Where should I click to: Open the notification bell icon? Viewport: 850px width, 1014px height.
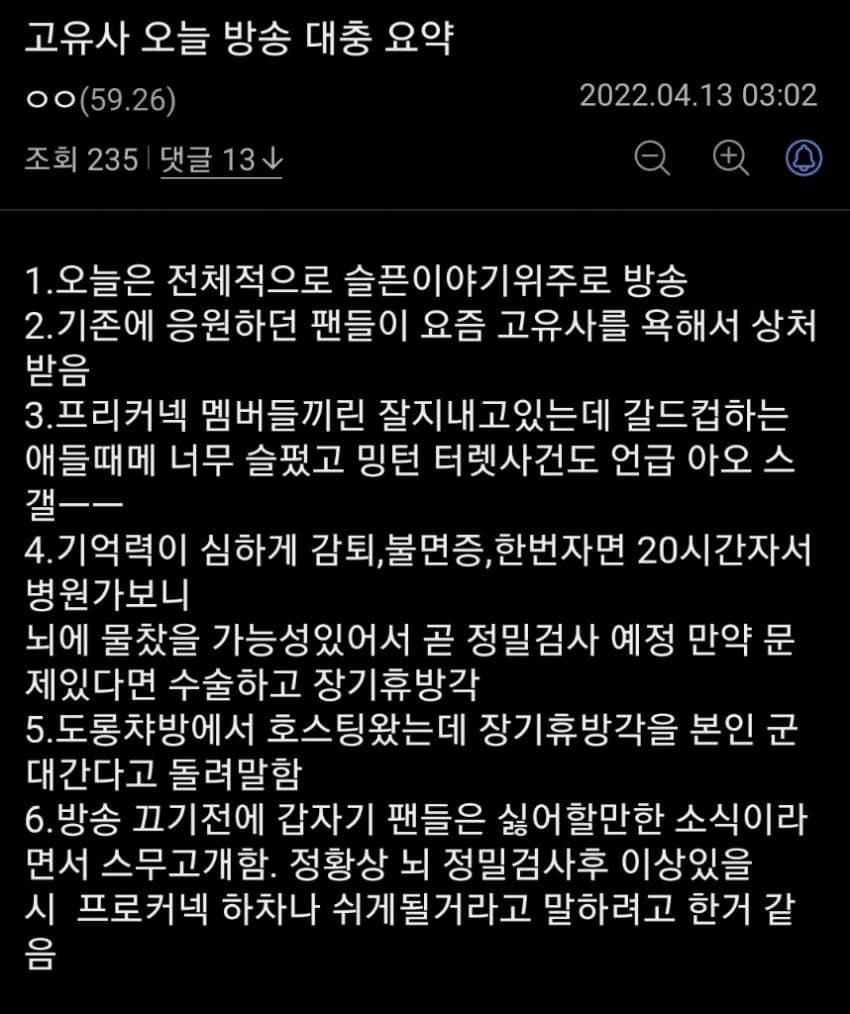coord(804,158)
